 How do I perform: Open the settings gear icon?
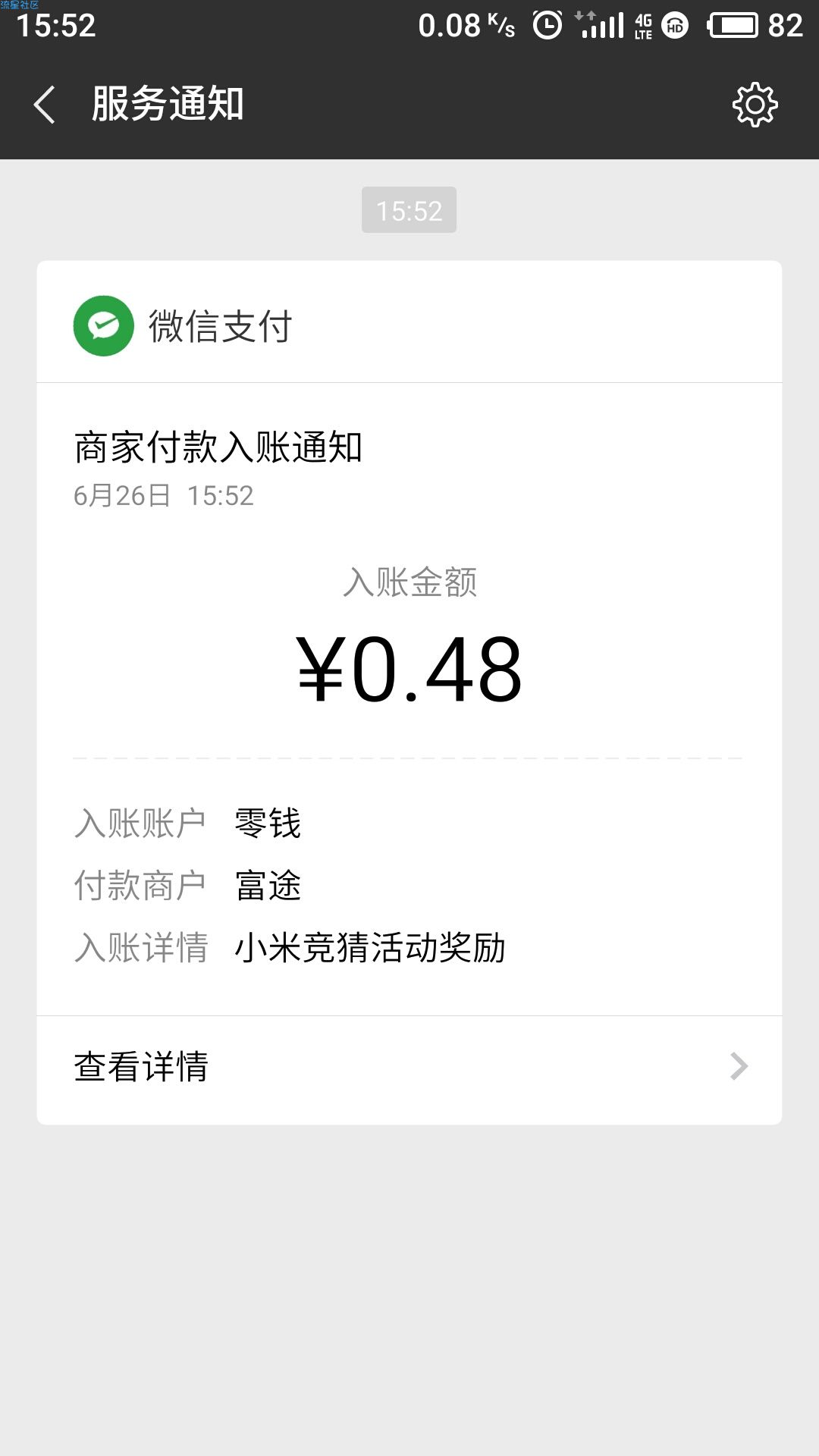coord(755,105)
